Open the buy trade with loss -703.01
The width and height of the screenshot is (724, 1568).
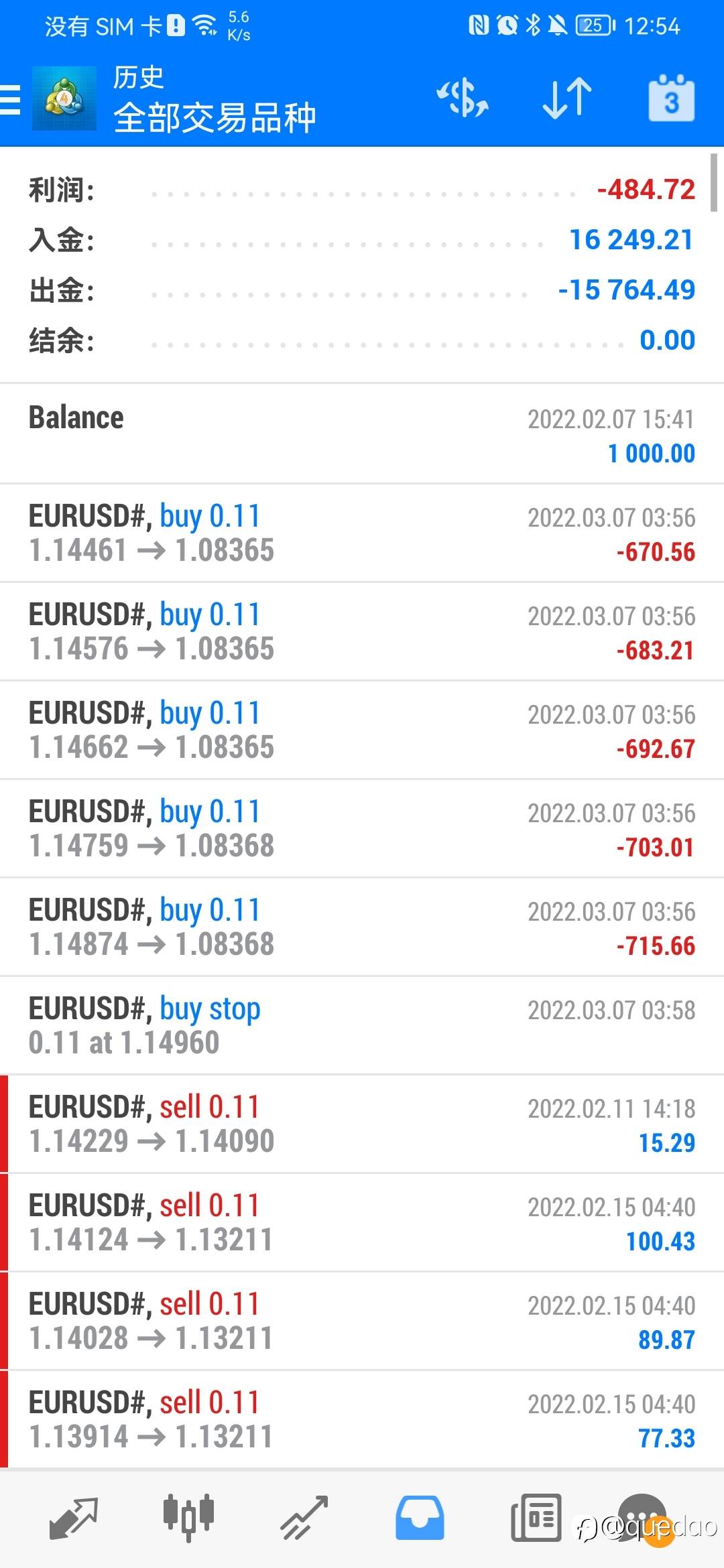[362, 828]
